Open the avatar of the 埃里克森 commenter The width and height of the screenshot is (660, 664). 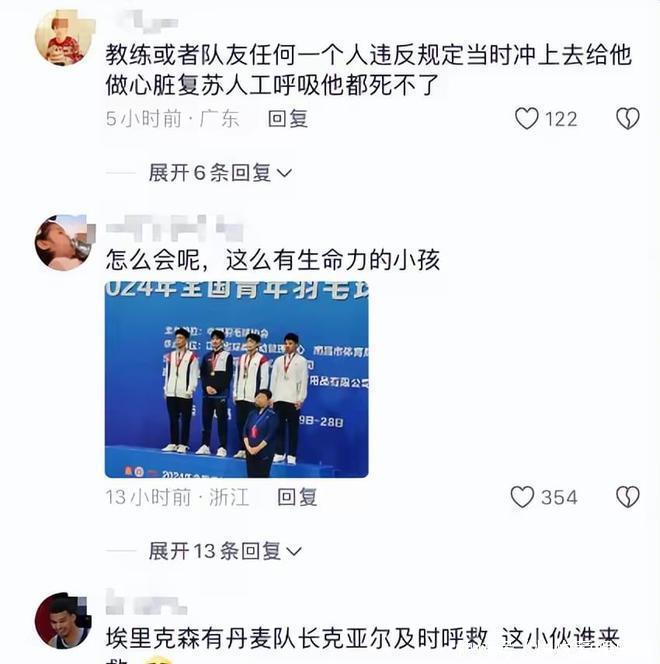pyautogui.click(x=63, y=620)
